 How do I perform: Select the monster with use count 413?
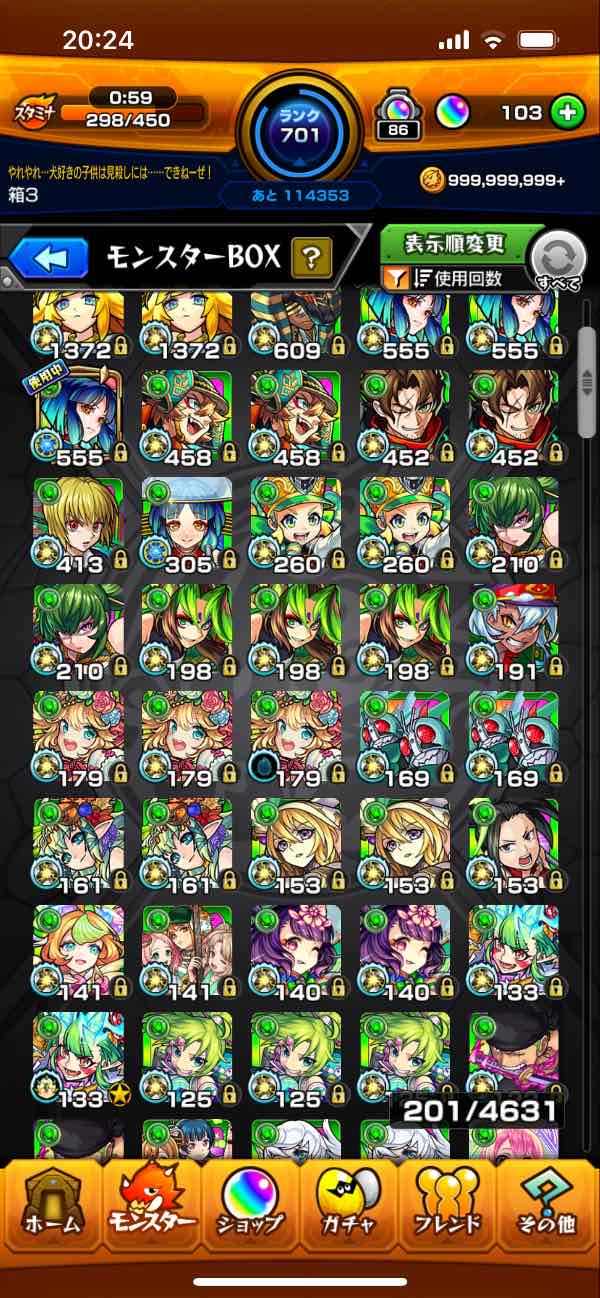click(x=78, y=525)
